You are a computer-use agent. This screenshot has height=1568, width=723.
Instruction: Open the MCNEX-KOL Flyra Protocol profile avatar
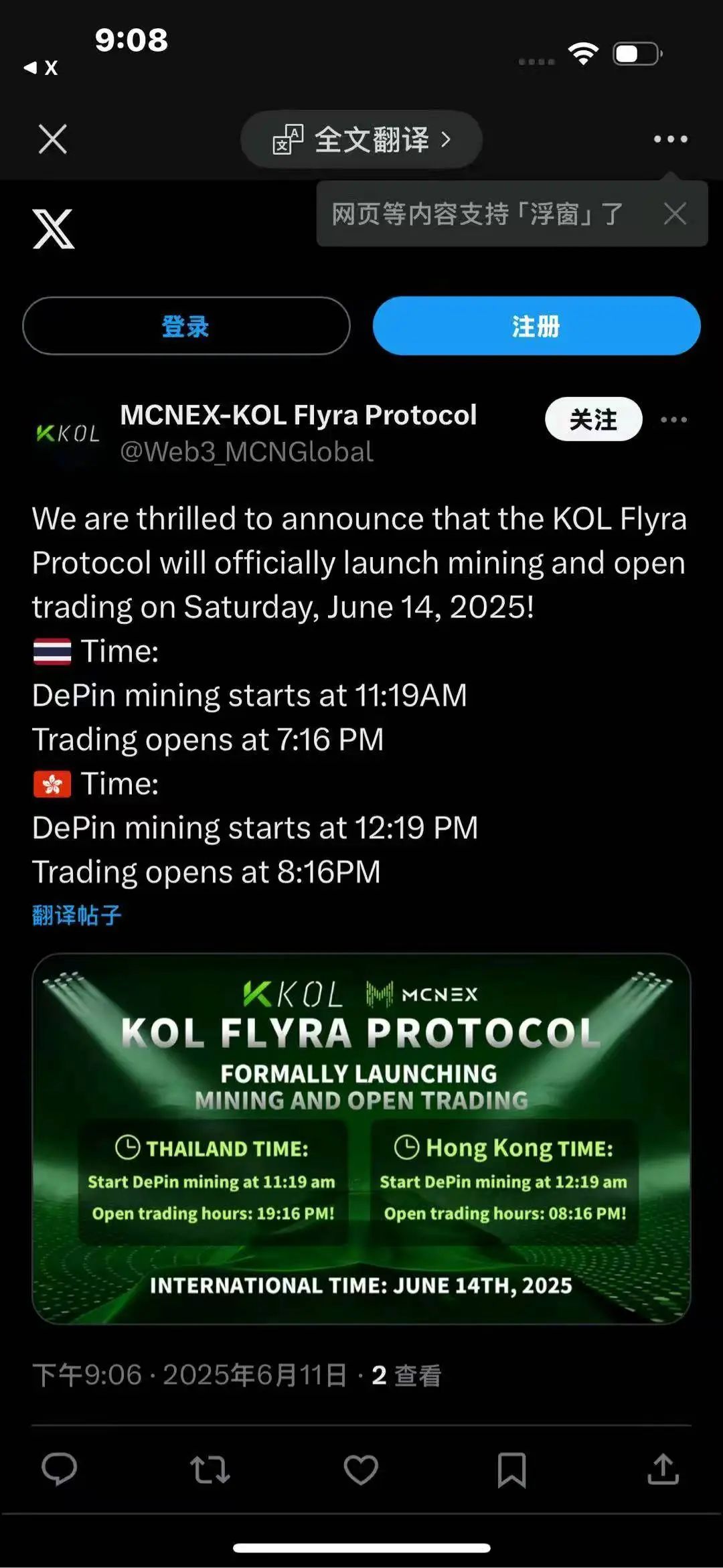point(67,433)
